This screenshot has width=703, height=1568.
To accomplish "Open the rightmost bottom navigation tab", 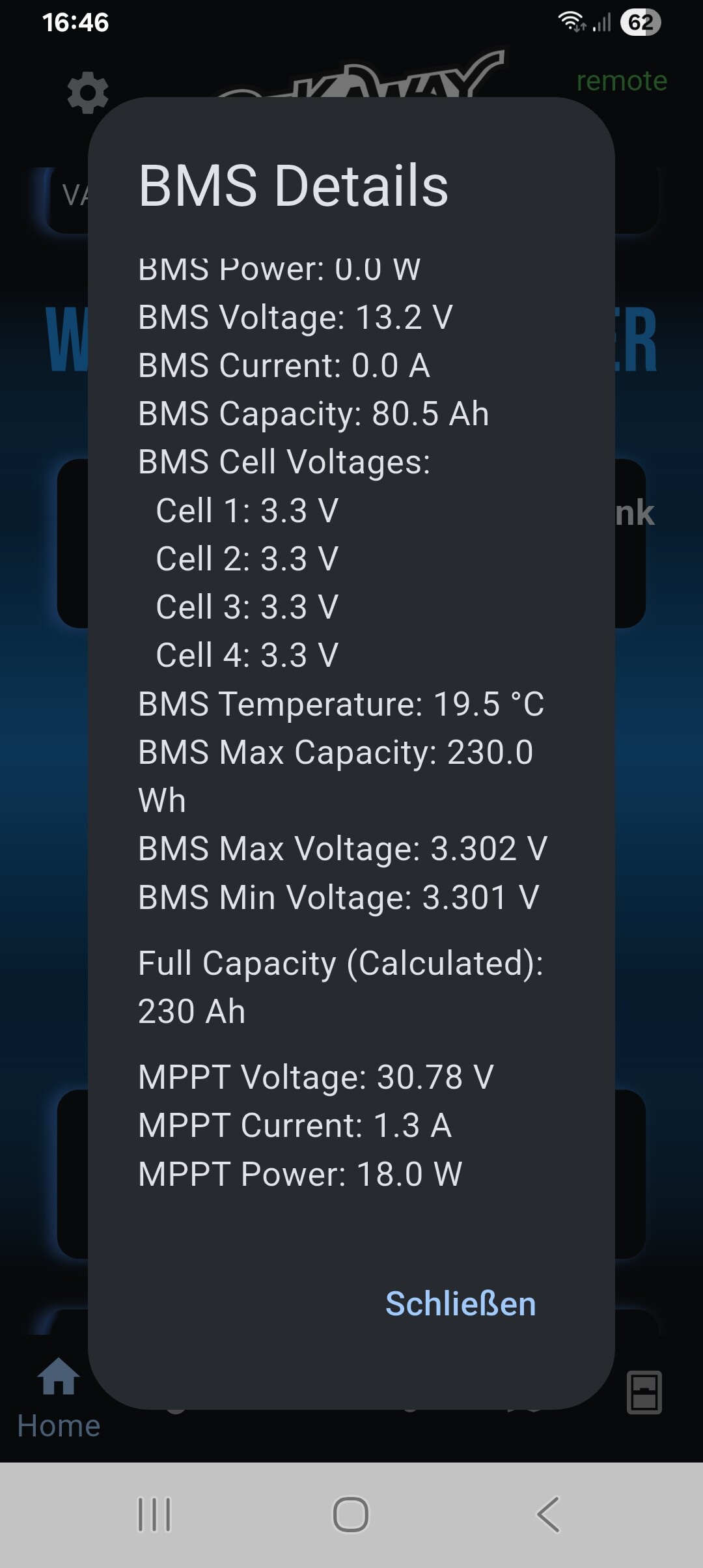I will pyautogui.click(x=644, y=1392).
